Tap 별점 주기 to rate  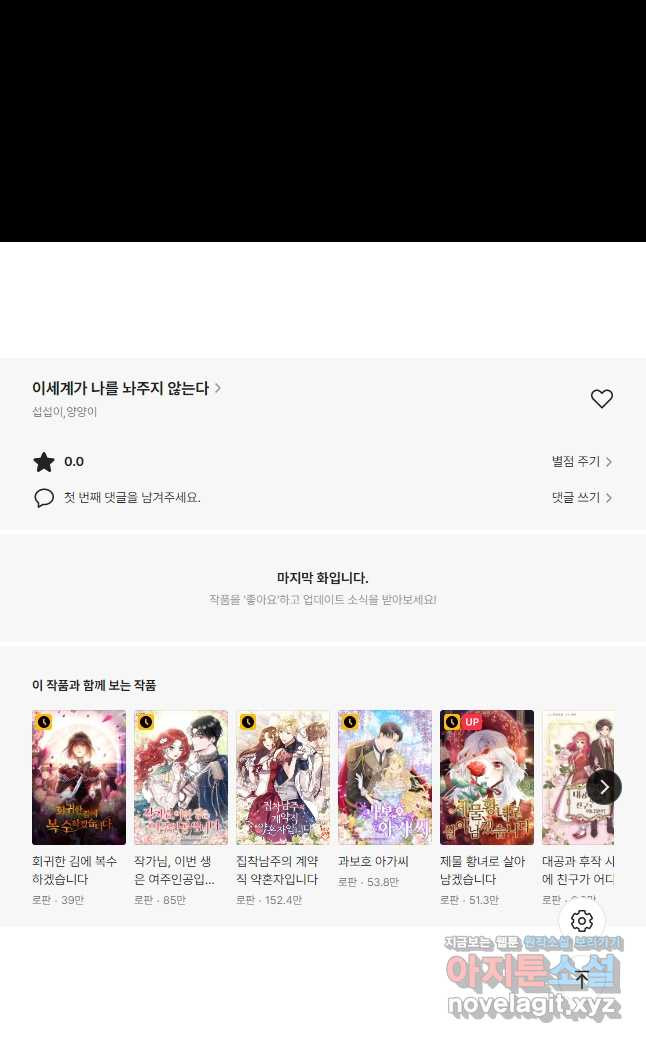[581, 462]
